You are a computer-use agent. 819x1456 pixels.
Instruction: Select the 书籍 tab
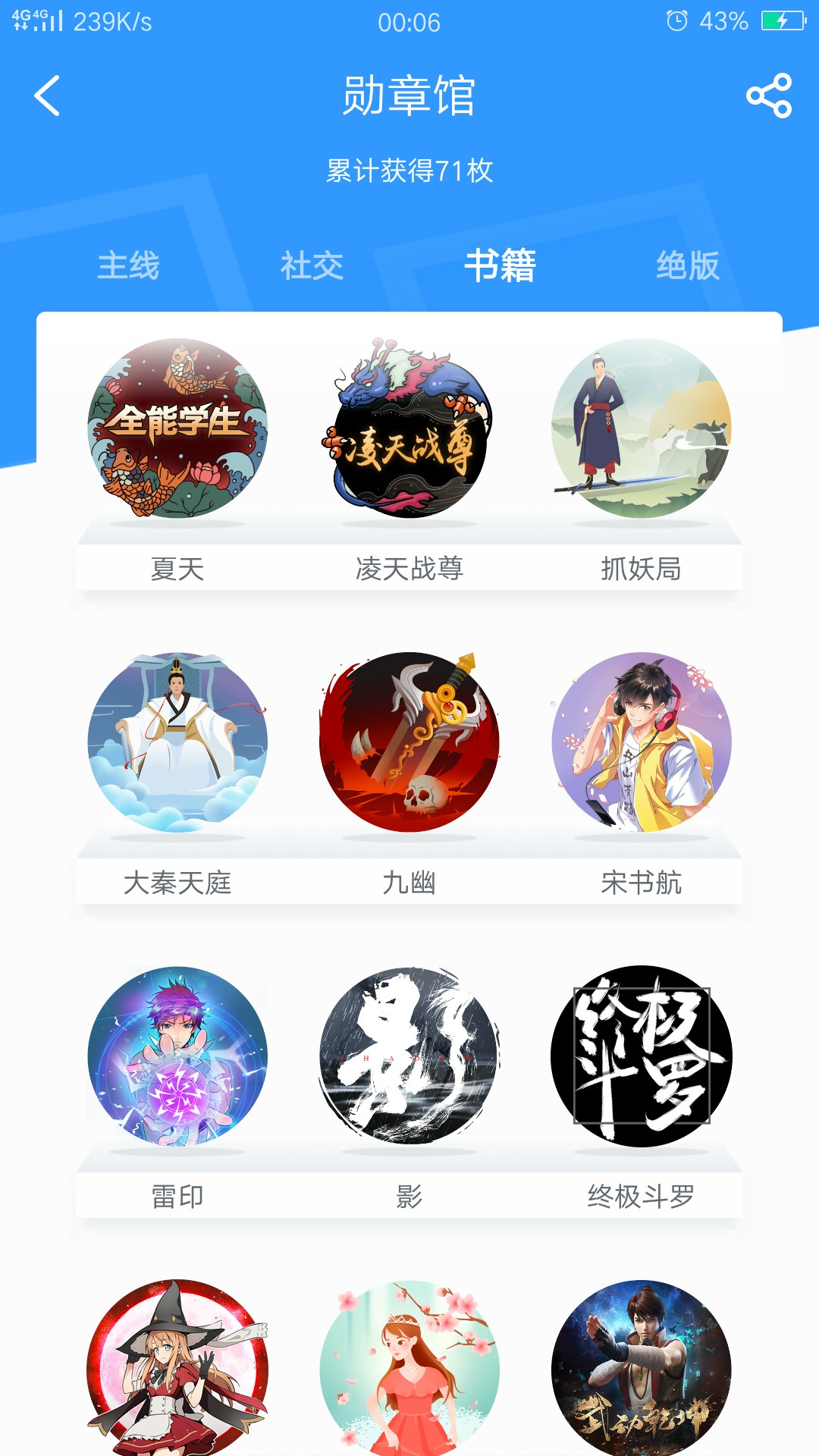point(500,265)
